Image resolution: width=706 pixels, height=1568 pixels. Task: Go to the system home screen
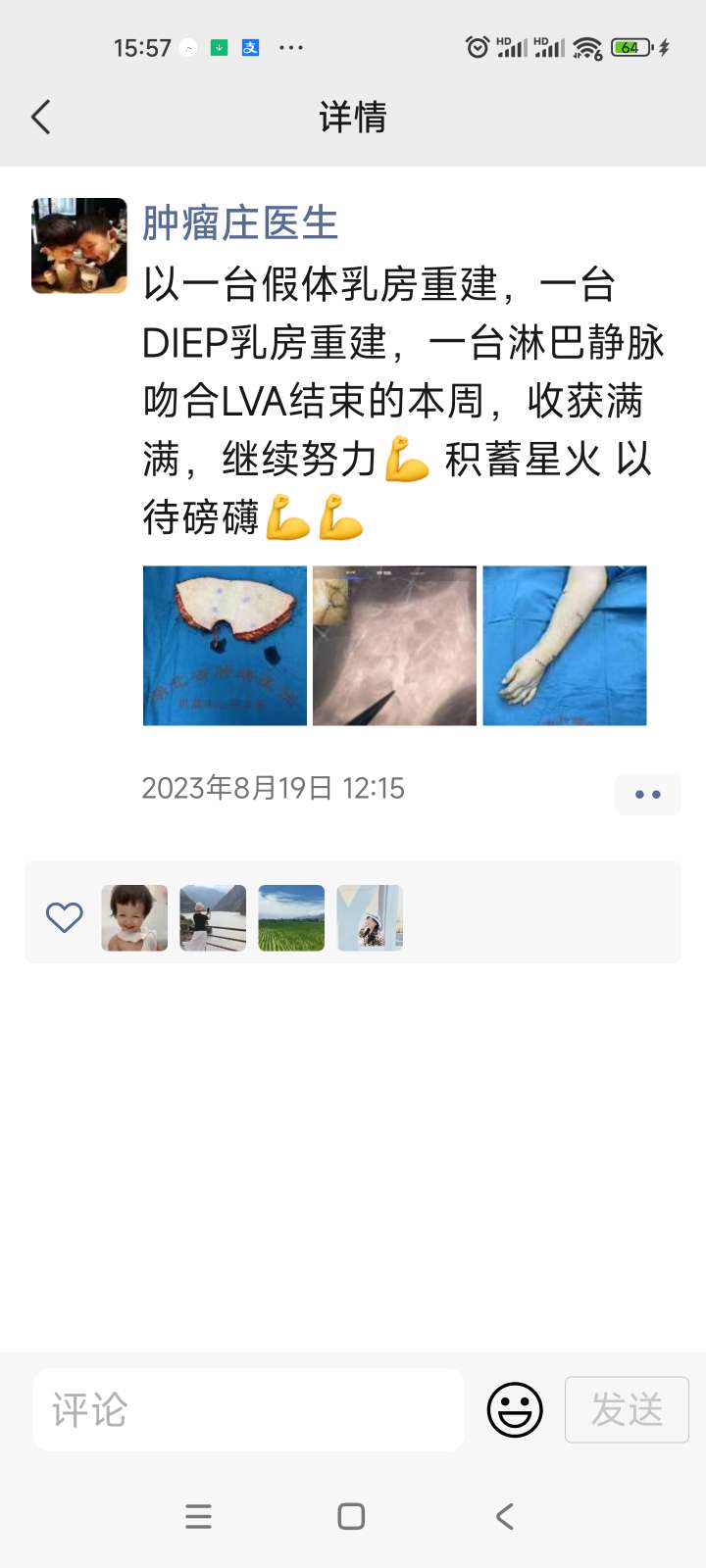351,1517
